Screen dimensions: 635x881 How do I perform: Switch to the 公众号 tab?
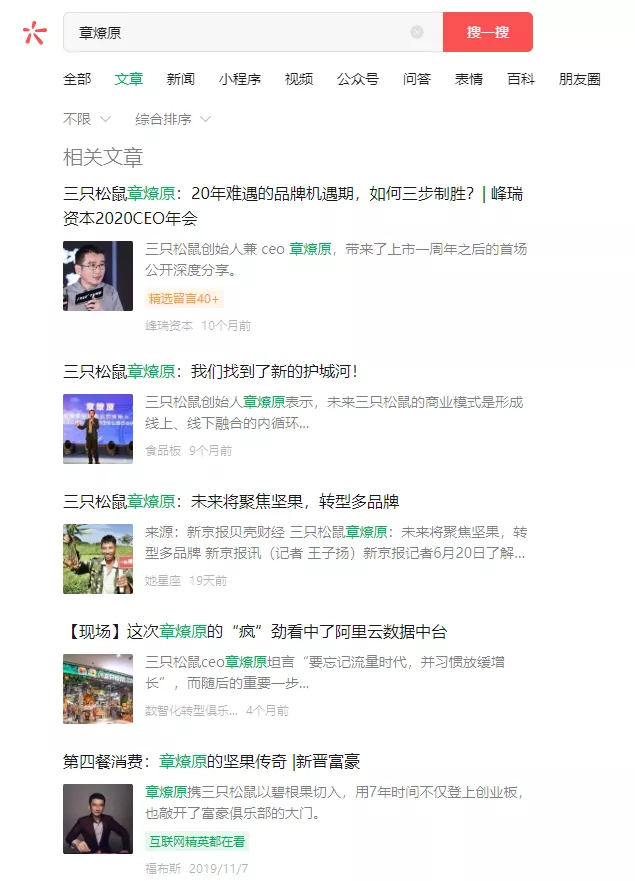click(358, 79)
